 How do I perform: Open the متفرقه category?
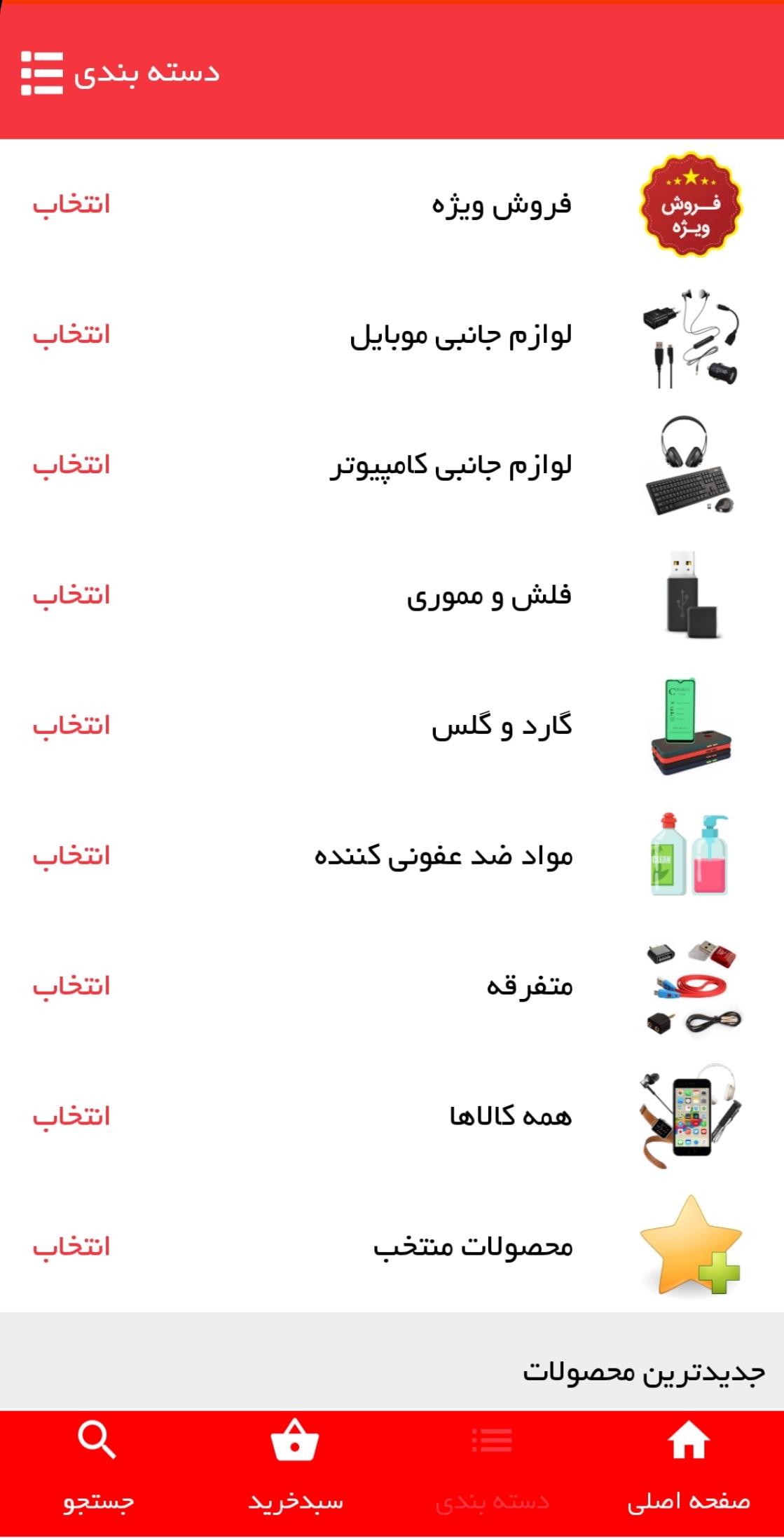click(x=72, y=986)
